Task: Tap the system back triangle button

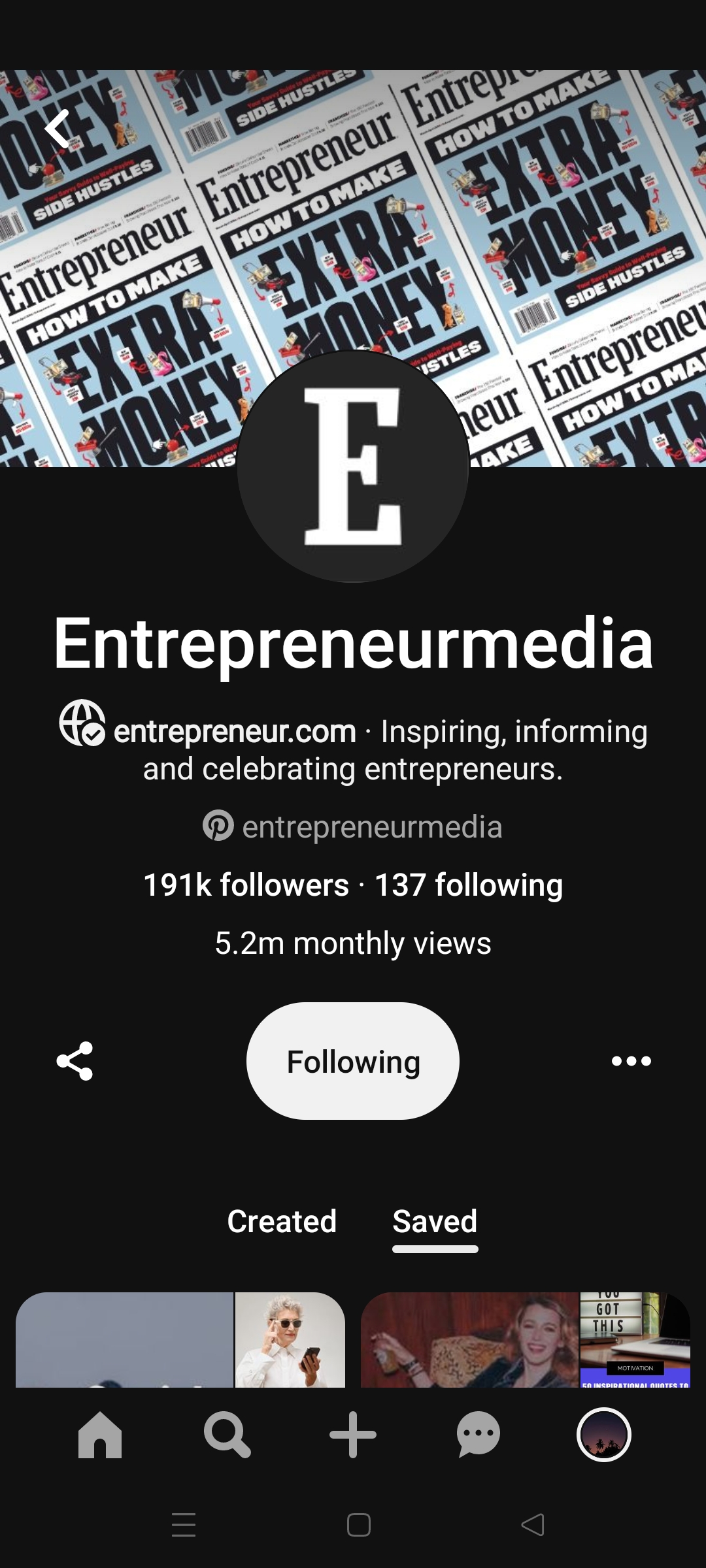Action: pyautogui.click(x=533, y=1525)
